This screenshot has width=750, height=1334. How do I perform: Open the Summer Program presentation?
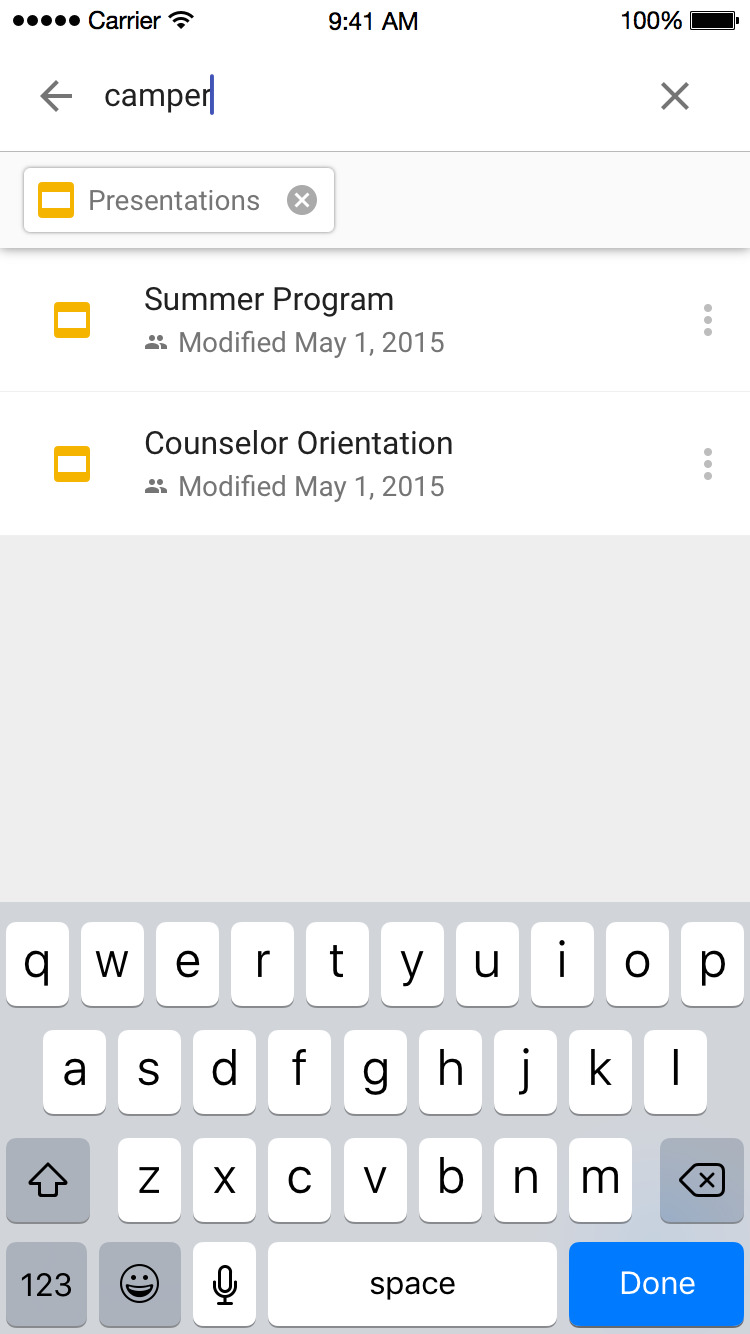tap(270, 320)
